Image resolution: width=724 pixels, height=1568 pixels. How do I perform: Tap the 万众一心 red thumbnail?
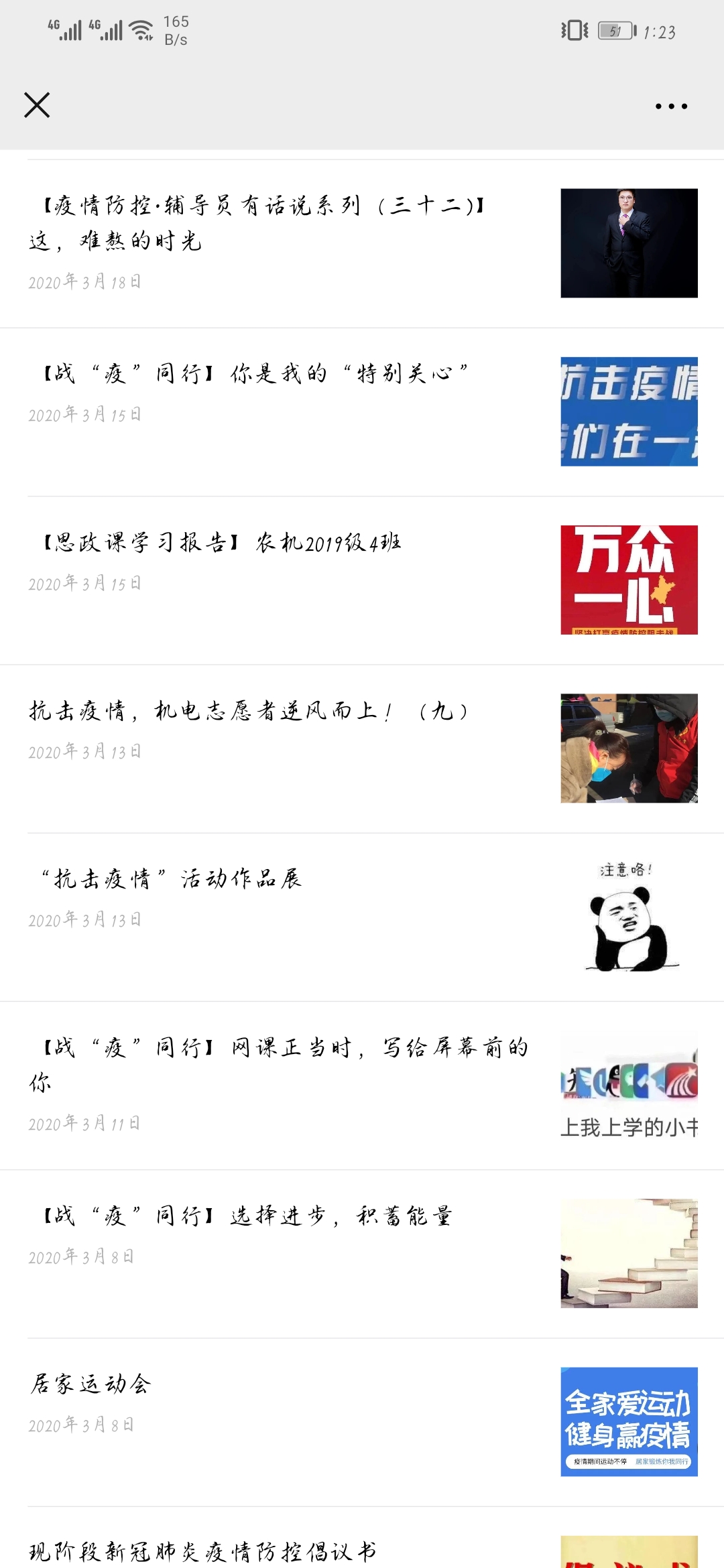click(629, 580)
